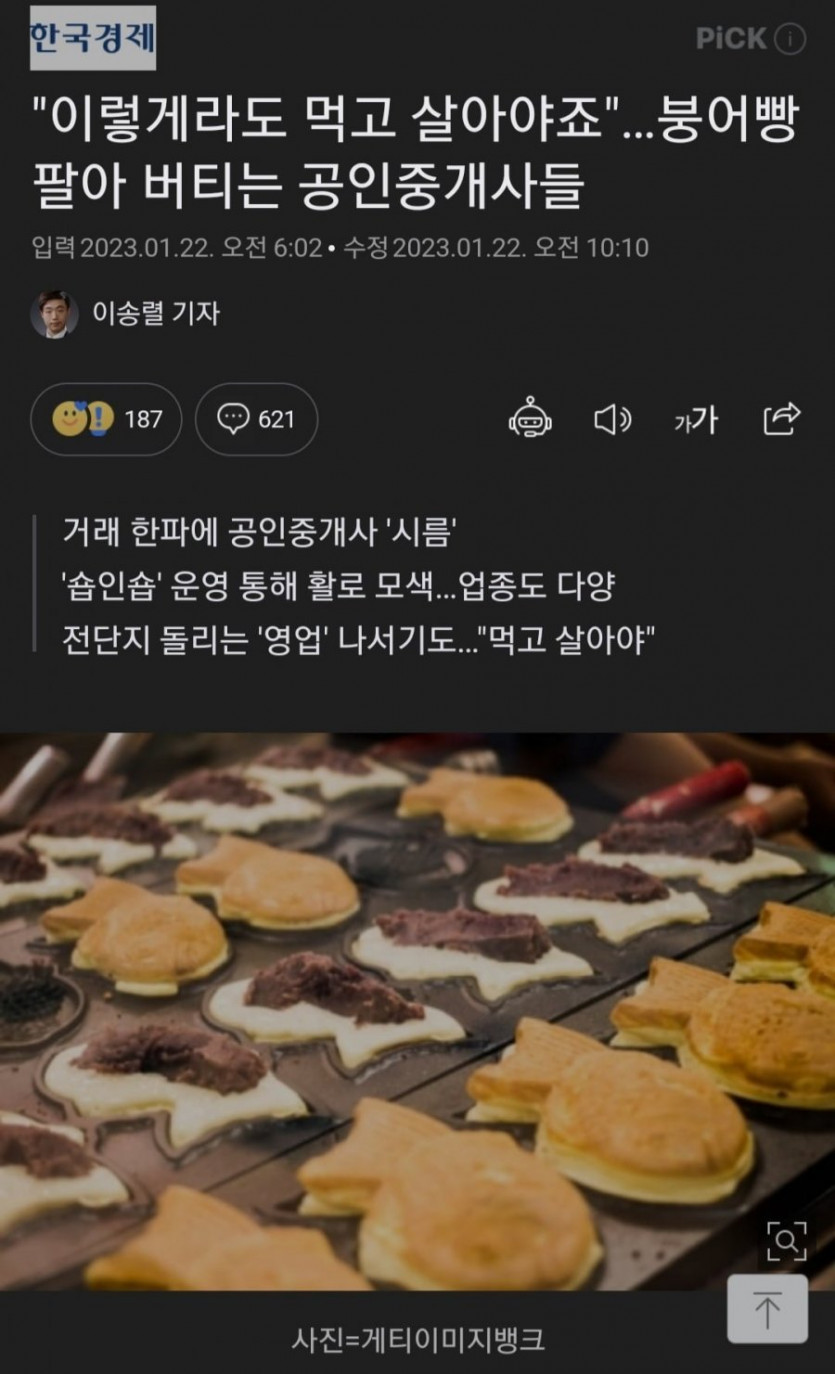835x1374 pixels.
Task: Jump back to top with the arrow button
Action: (767, 1309)
